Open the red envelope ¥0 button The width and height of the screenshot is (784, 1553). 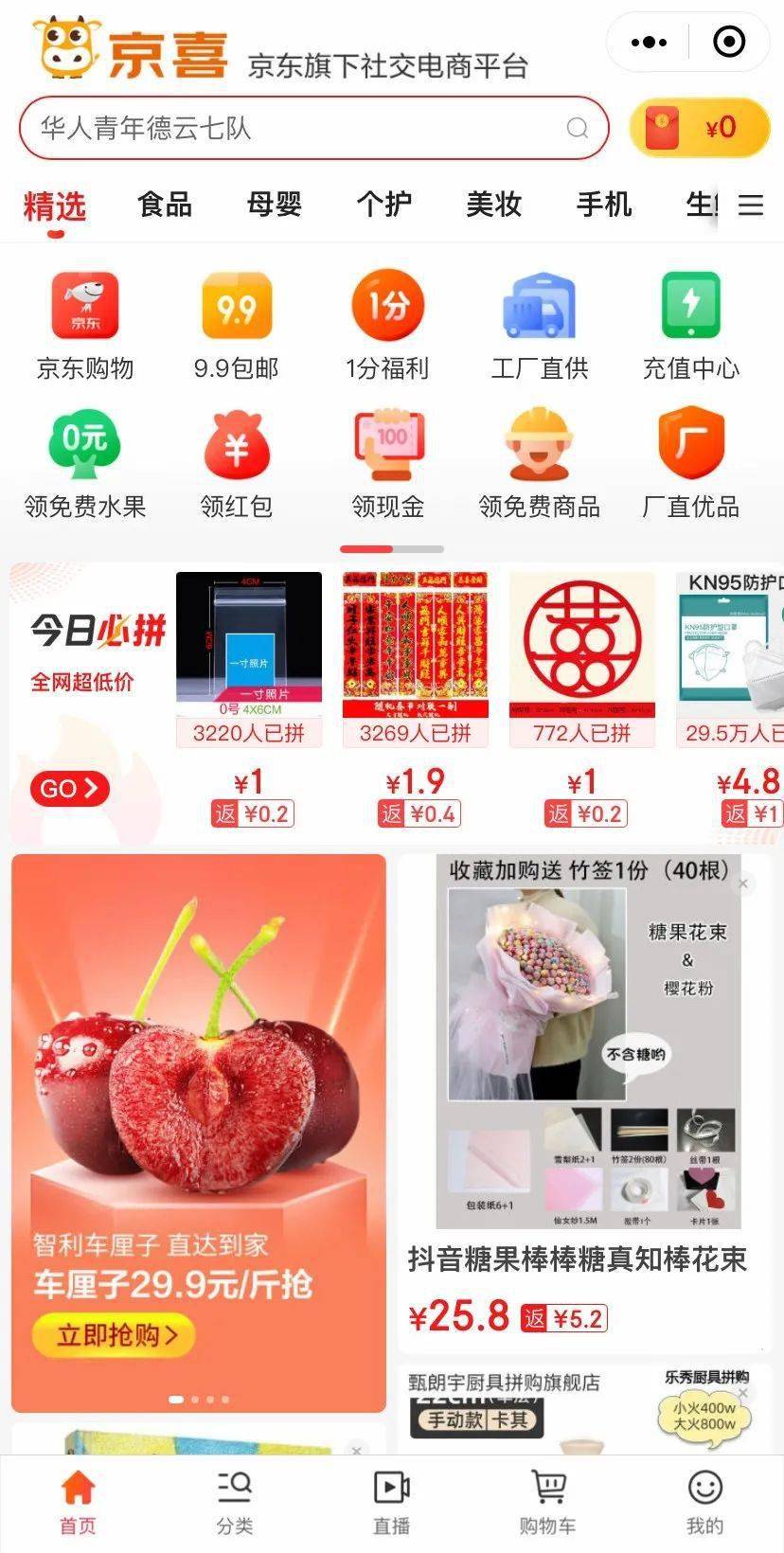699,128
